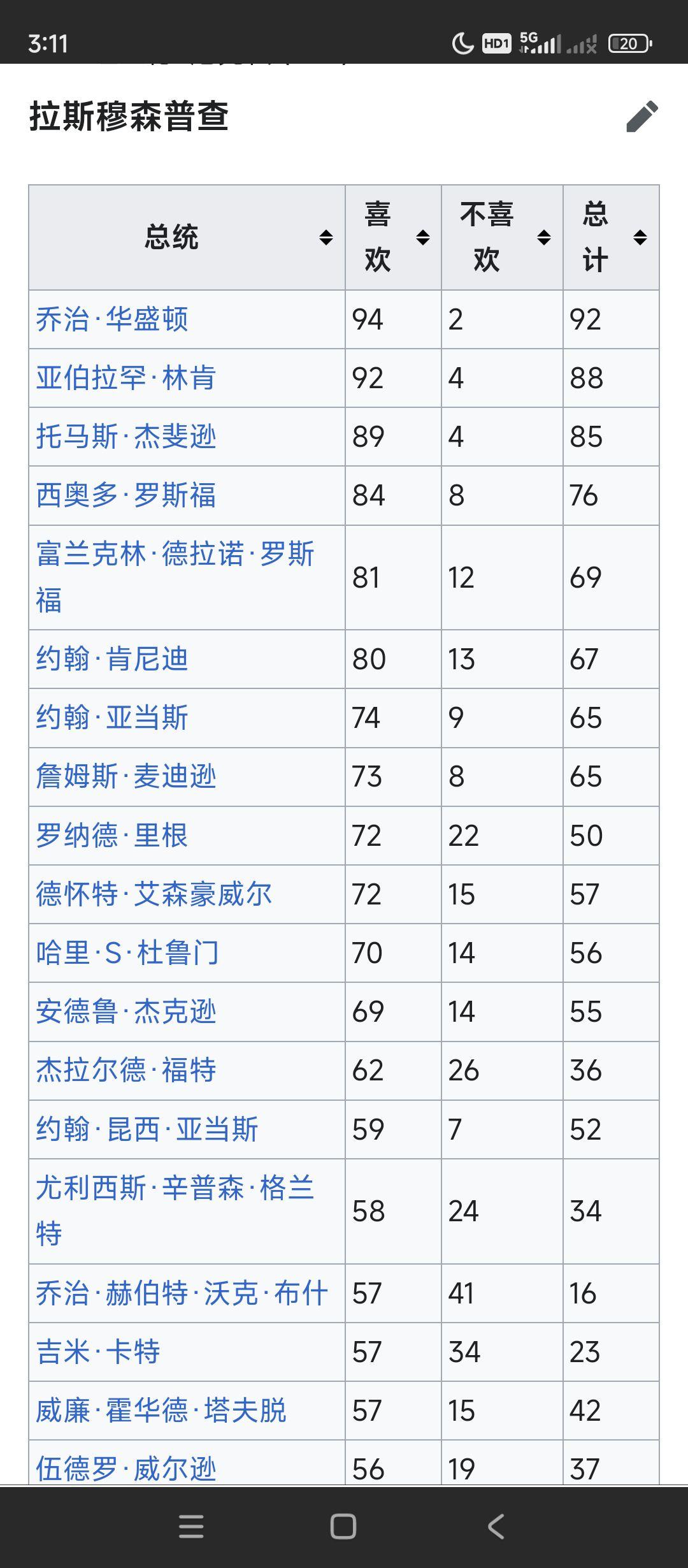Screen dimensions: 688x1568
Task: Open recent apps from the navigation bar
Action: click(191, 1527)
